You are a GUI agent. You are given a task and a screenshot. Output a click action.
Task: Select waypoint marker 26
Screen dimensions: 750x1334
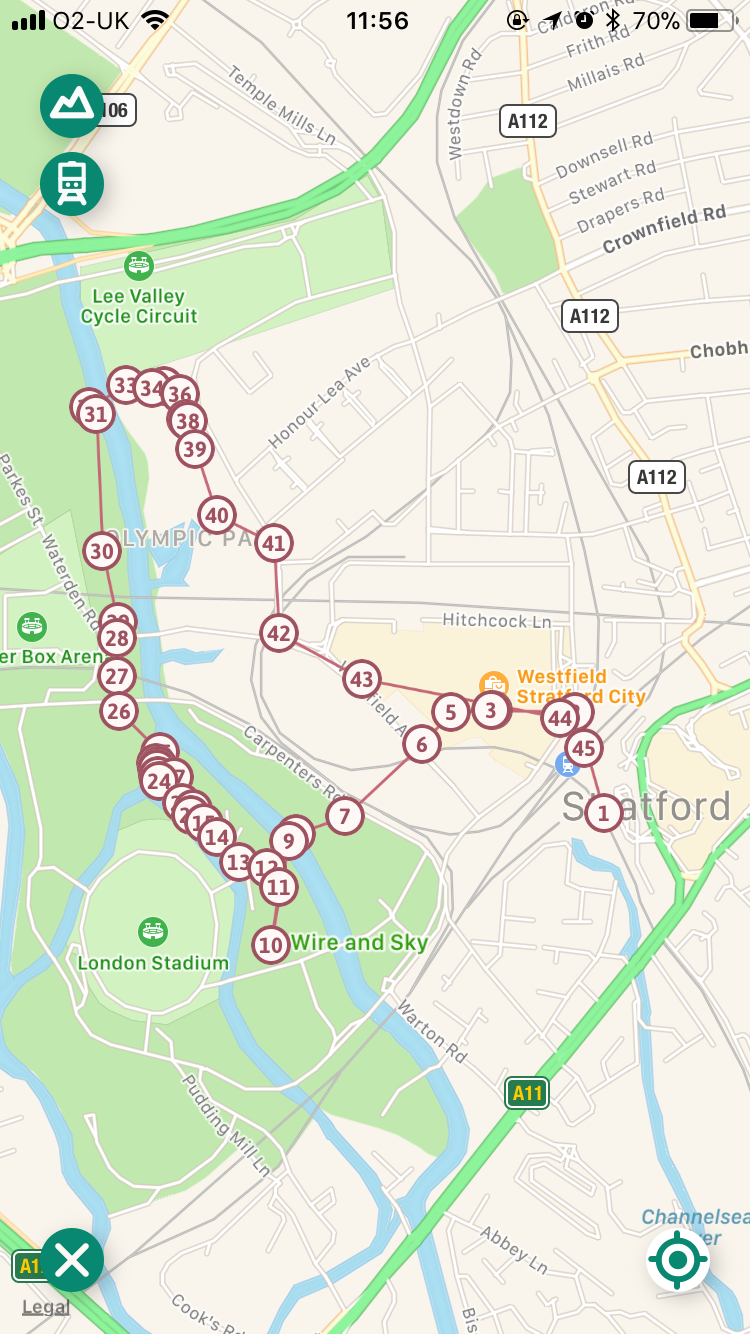click(x=119, y=711)
